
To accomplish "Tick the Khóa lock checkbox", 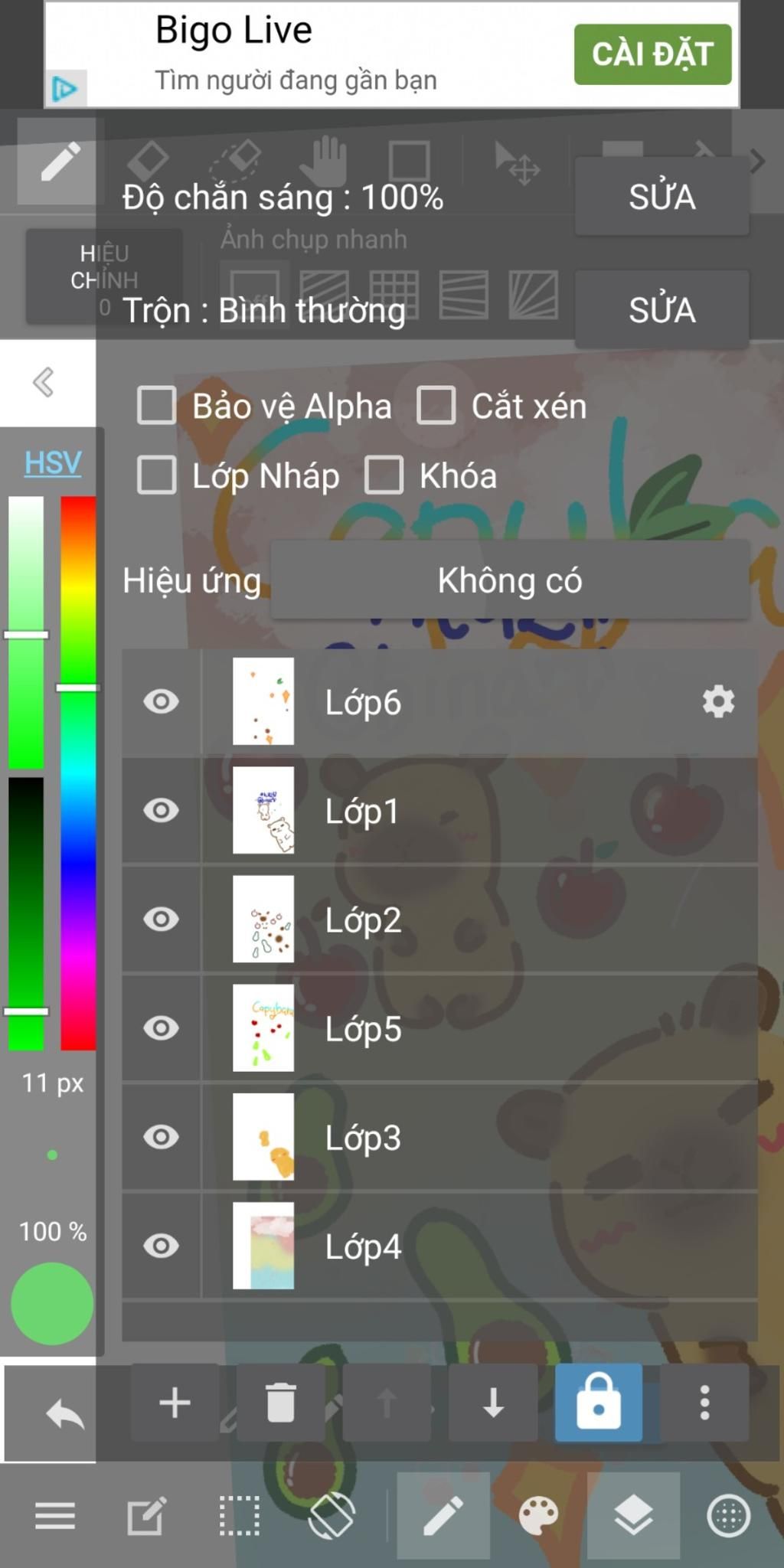I will [384, 475].
